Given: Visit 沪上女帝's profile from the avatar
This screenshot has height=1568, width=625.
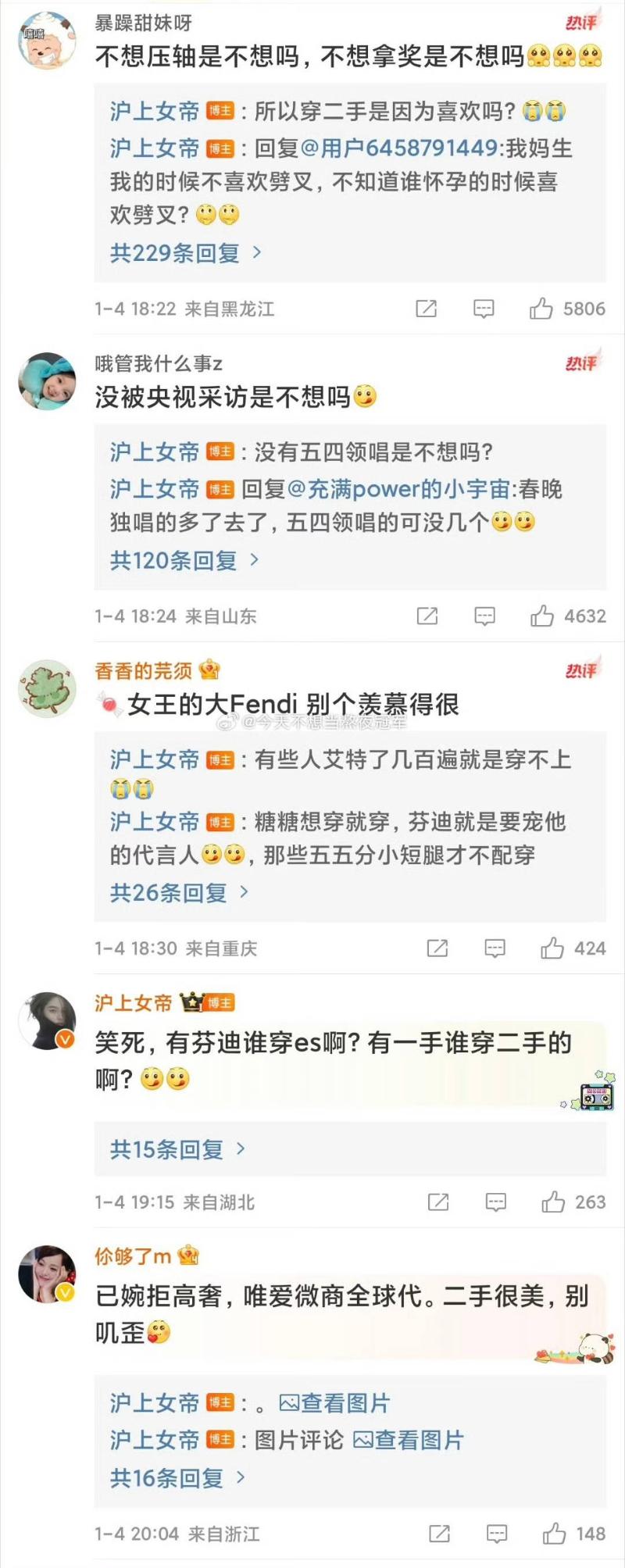Looking at the screenshot, I should (47, 1020).
